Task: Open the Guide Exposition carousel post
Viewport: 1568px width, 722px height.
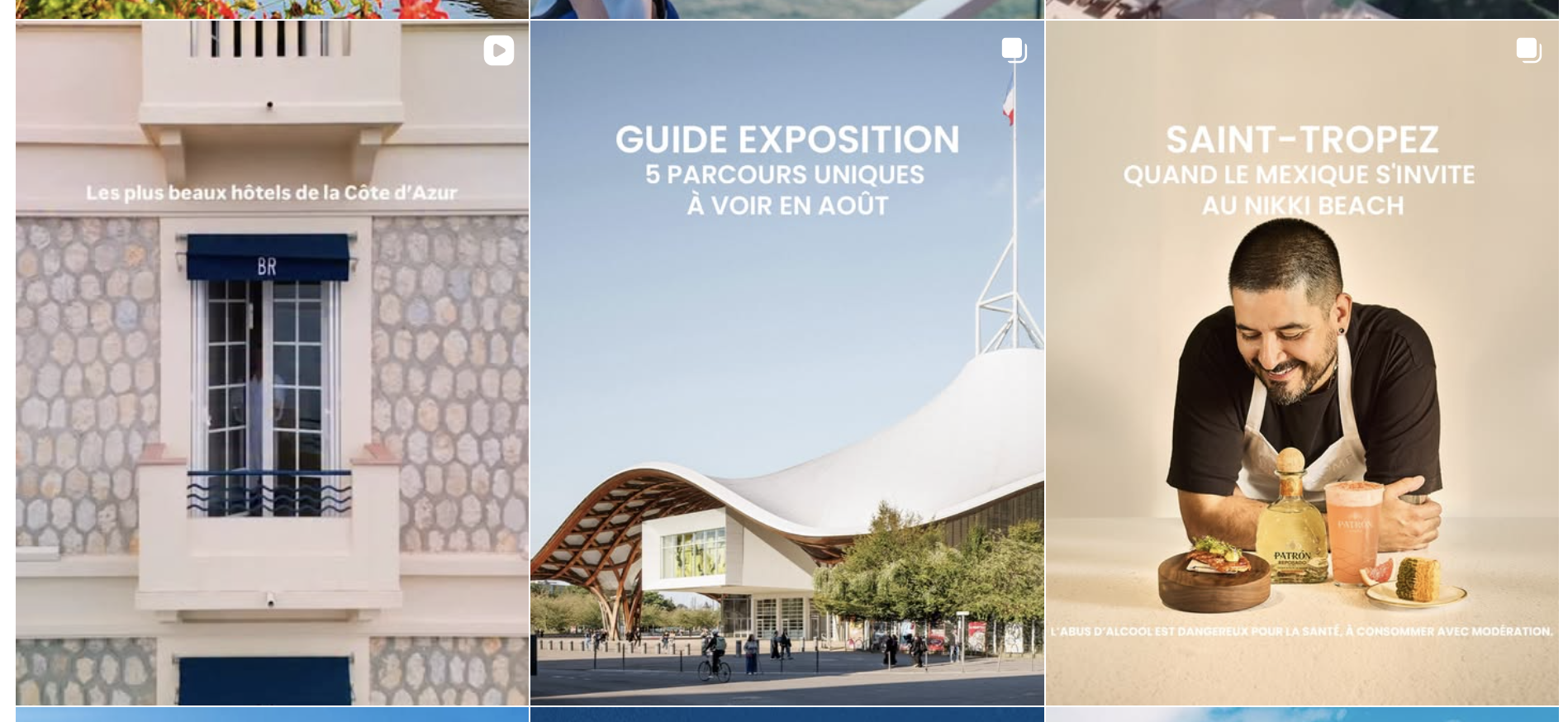Action: (x=787, y=363)
